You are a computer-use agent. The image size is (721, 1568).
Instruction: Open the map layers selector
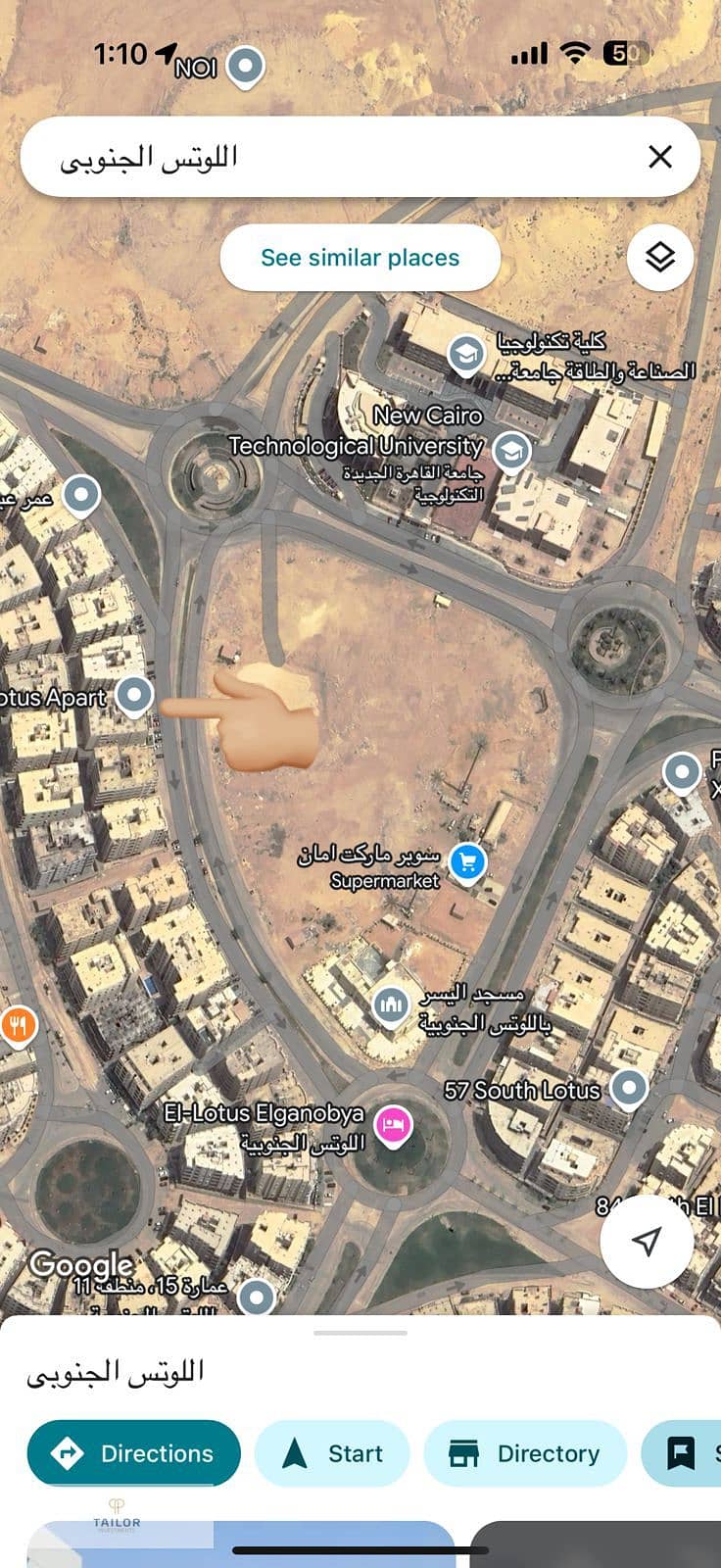660,258
